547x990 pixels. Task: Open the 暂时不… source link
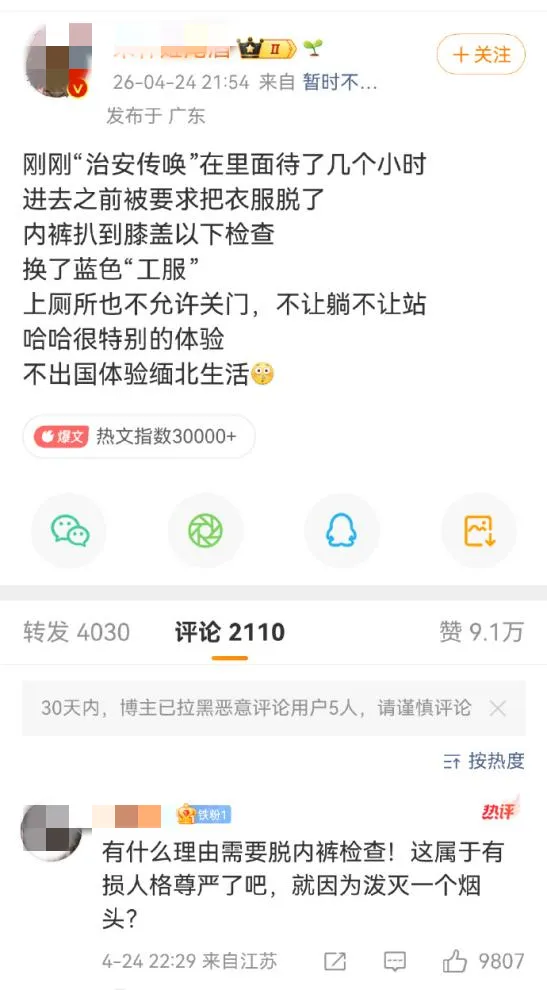point(340,83)
